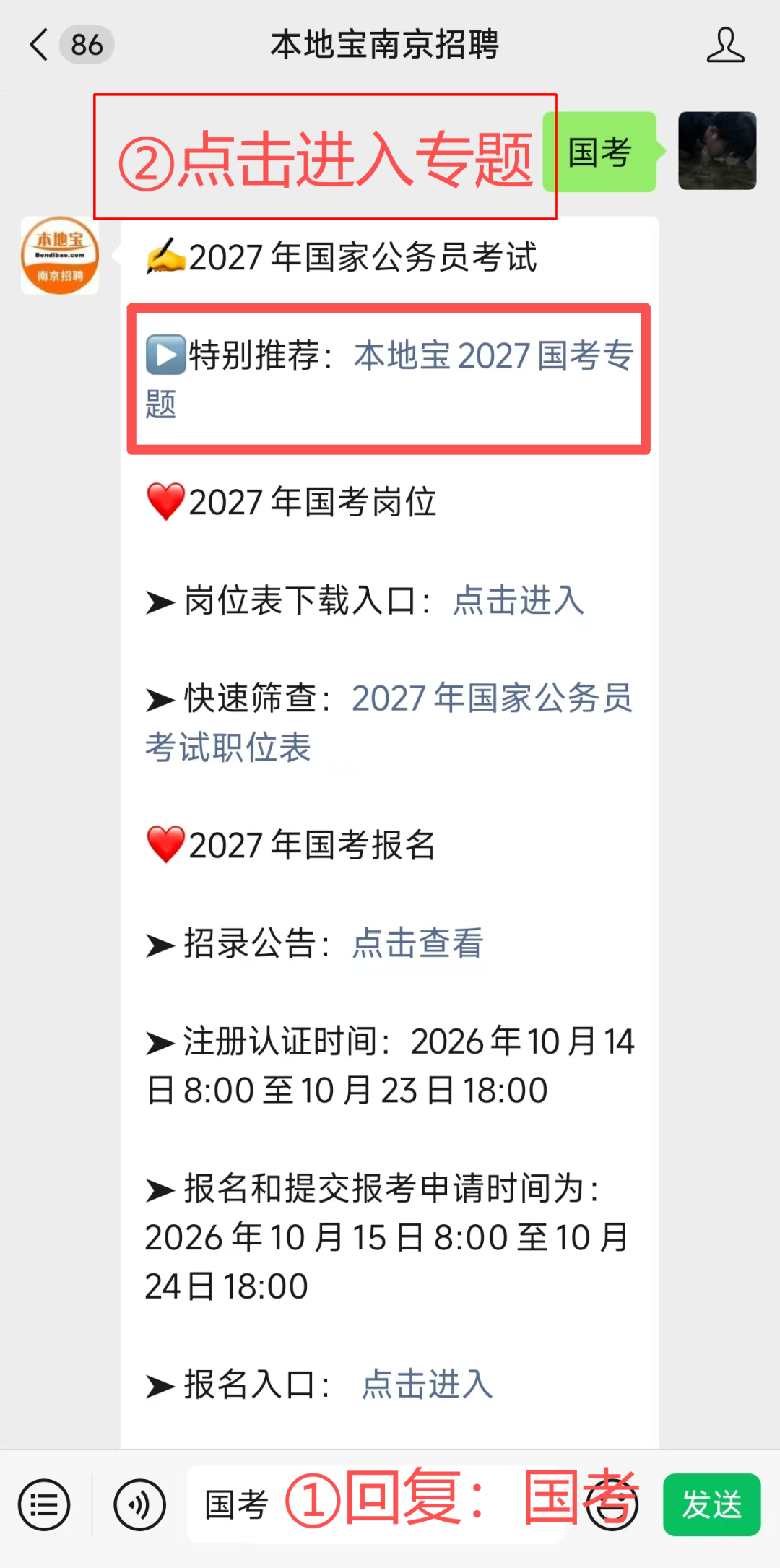This screenshot has height=1568, width=780.
Task: Open the 2027年国家公务员考试职位表 link
Action: click(389, 722)
